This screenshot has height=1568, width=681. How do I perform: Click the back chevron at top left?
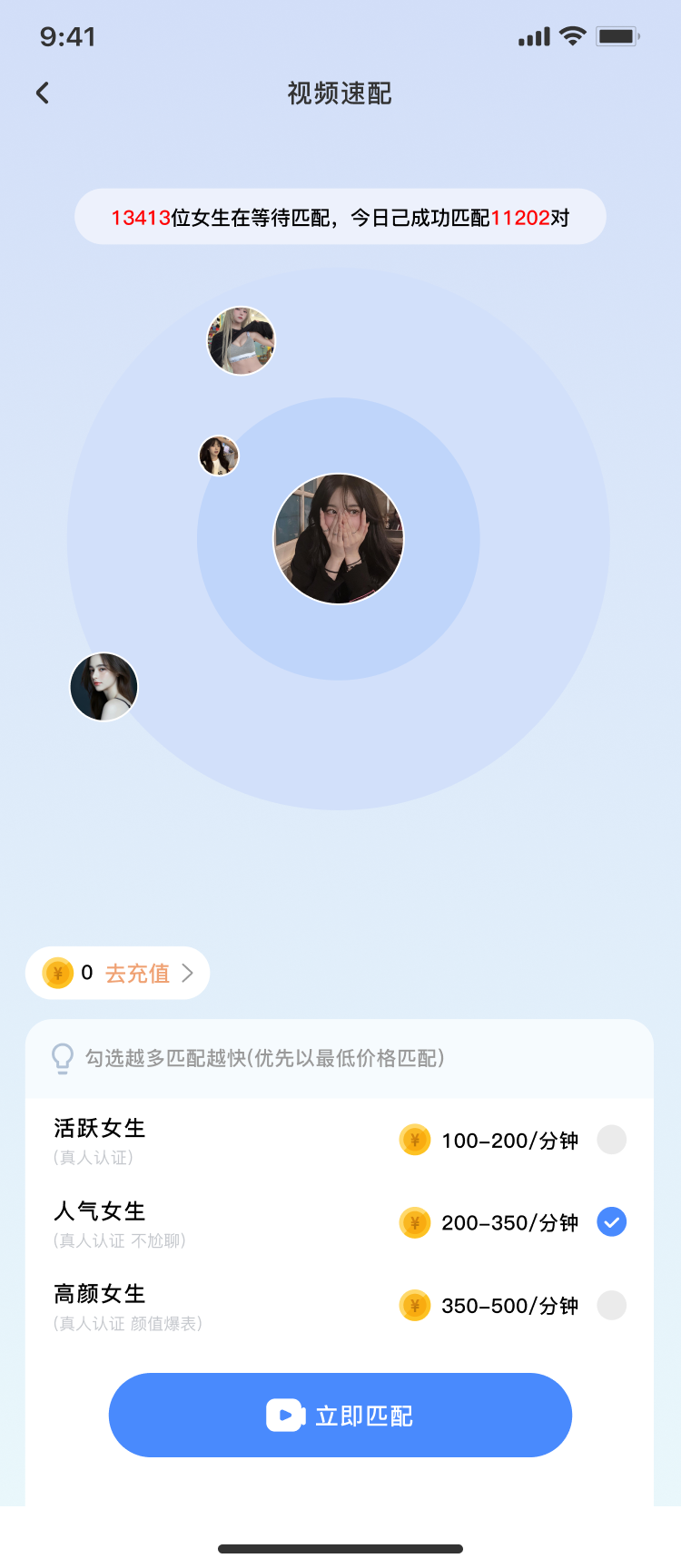point(42,93)
